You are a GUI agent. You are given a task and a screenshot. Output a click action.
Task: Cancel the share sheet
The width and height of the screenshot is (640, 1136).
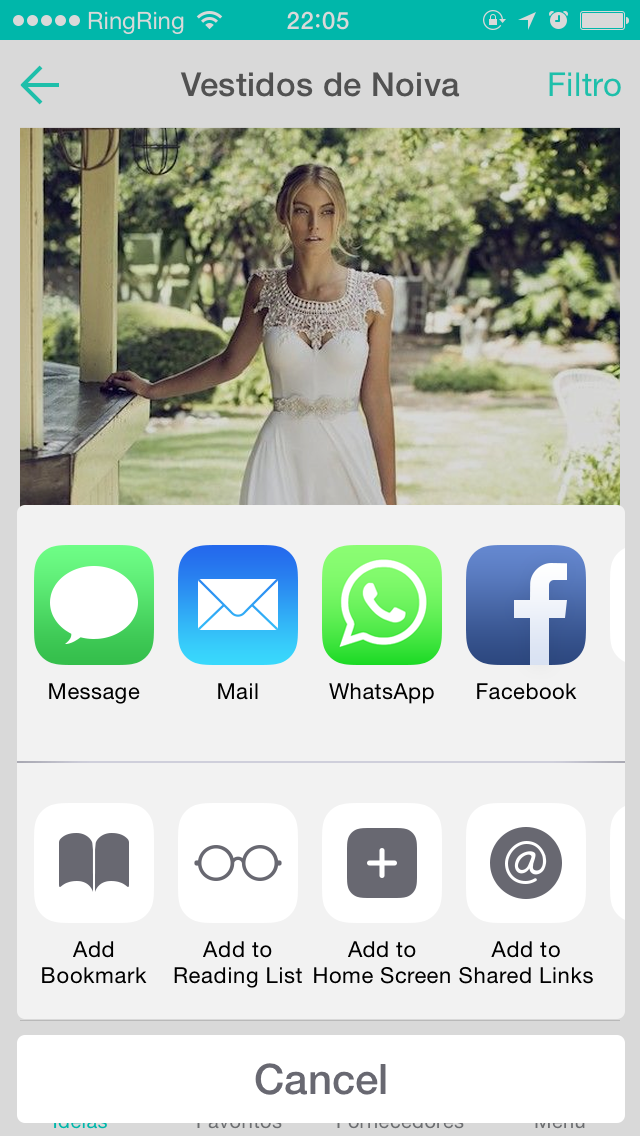point(321,1079)
